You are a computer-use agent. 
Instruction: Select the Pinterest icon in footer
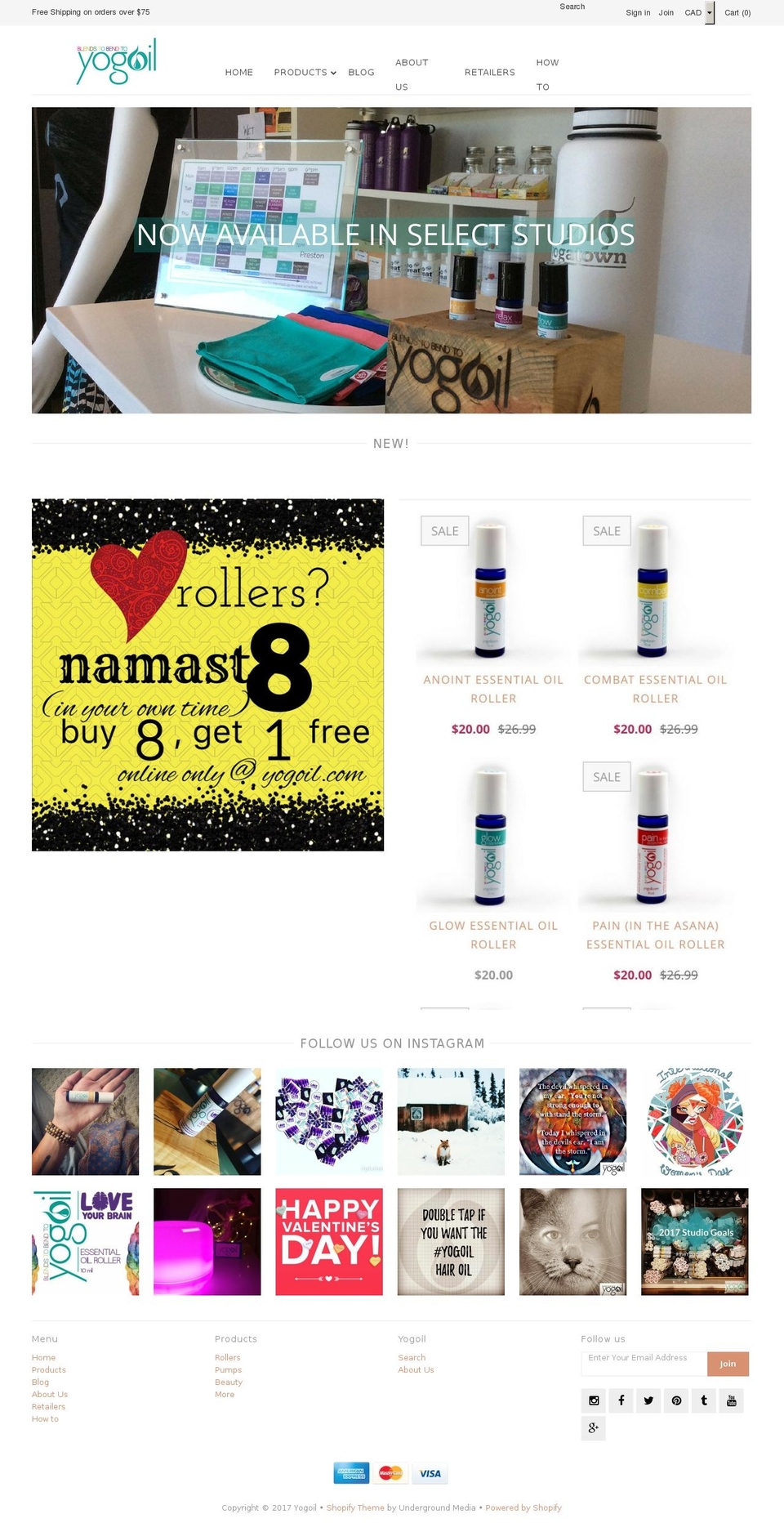[x=676, y=1400]
